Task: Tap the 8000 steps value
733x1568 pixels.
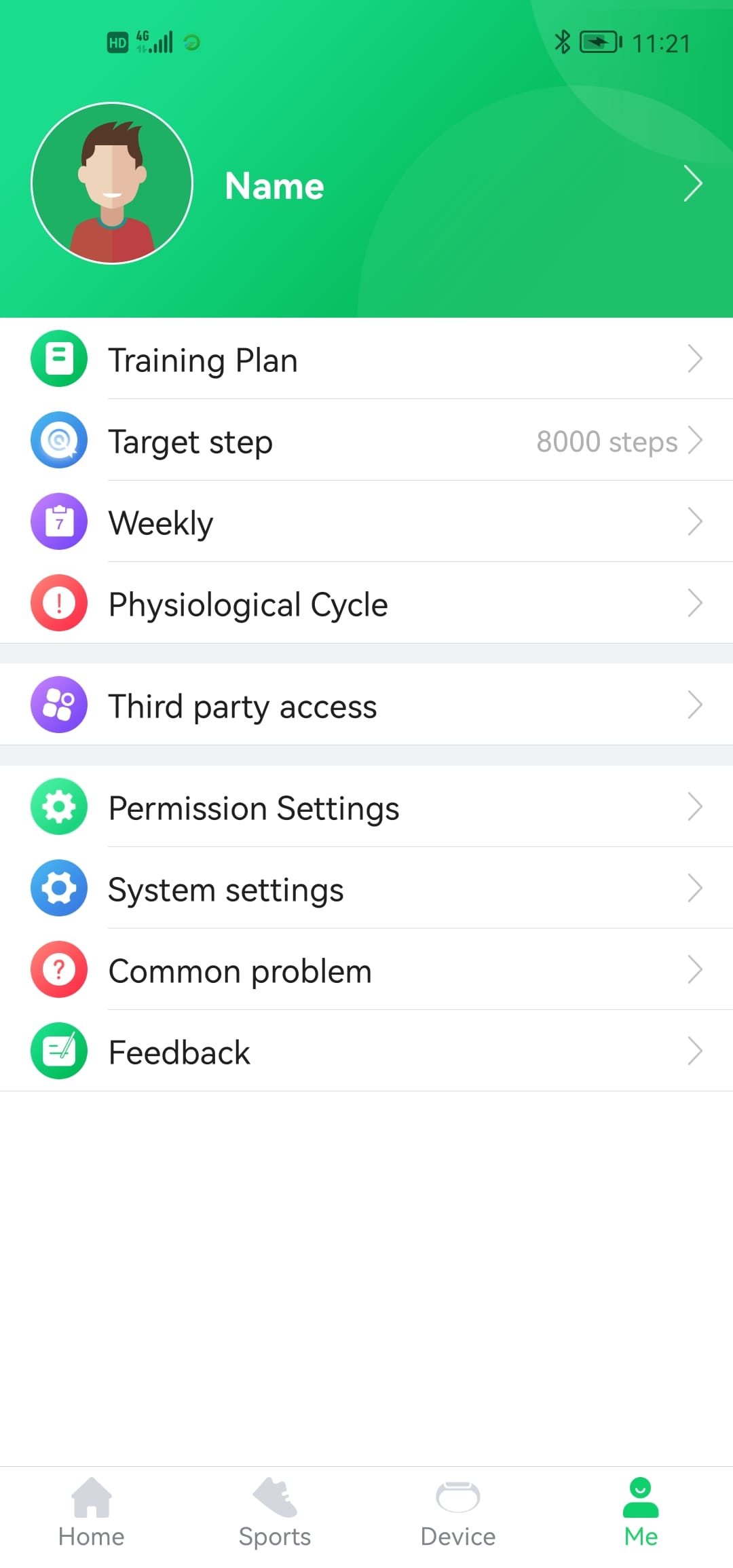Action: [607, 441]
